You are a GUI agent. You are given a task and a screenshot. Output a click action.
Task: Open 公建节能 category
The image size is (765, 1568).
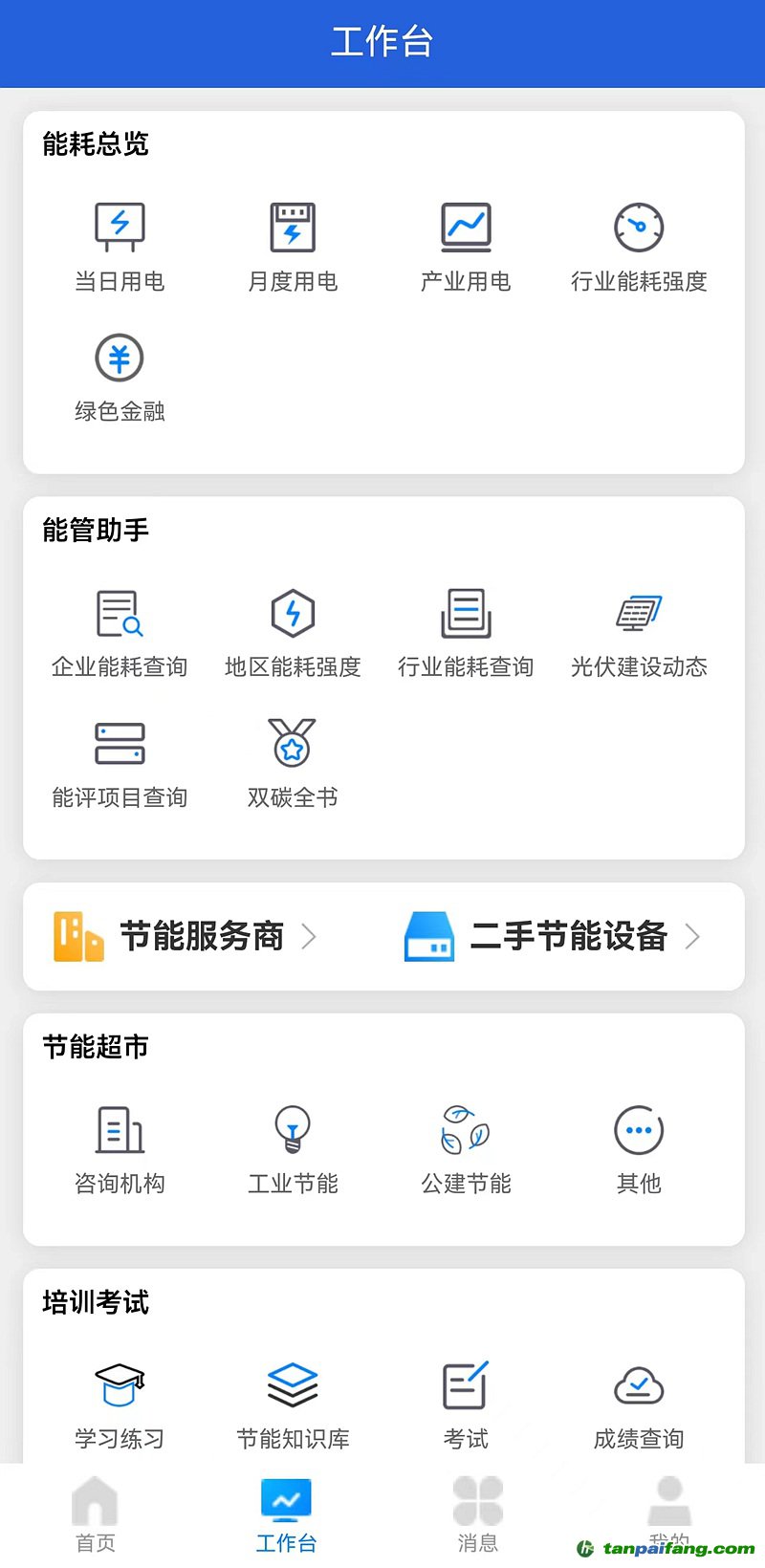coord(466,1147)
